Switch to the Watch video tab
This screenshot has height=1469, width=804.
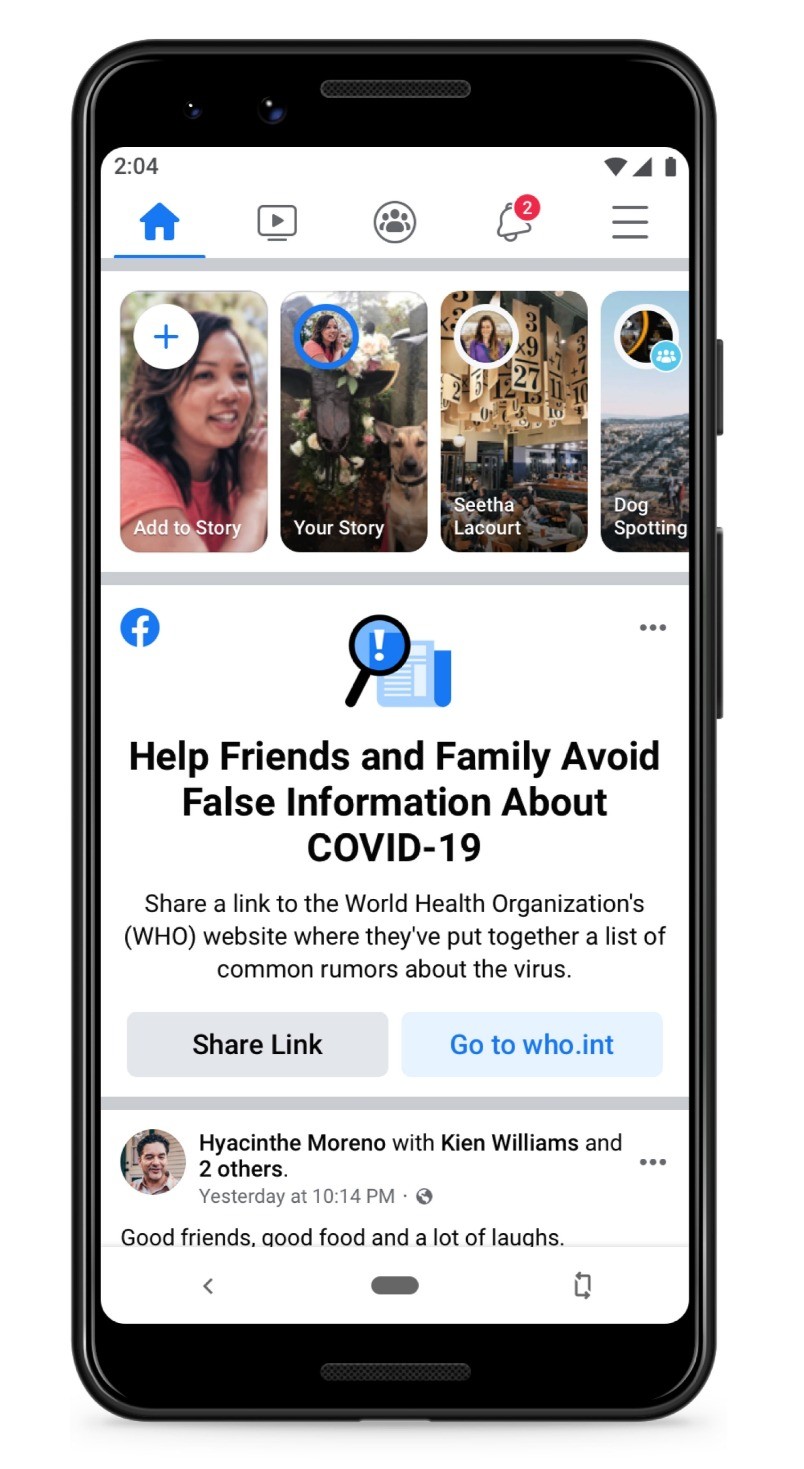(277, 222)
